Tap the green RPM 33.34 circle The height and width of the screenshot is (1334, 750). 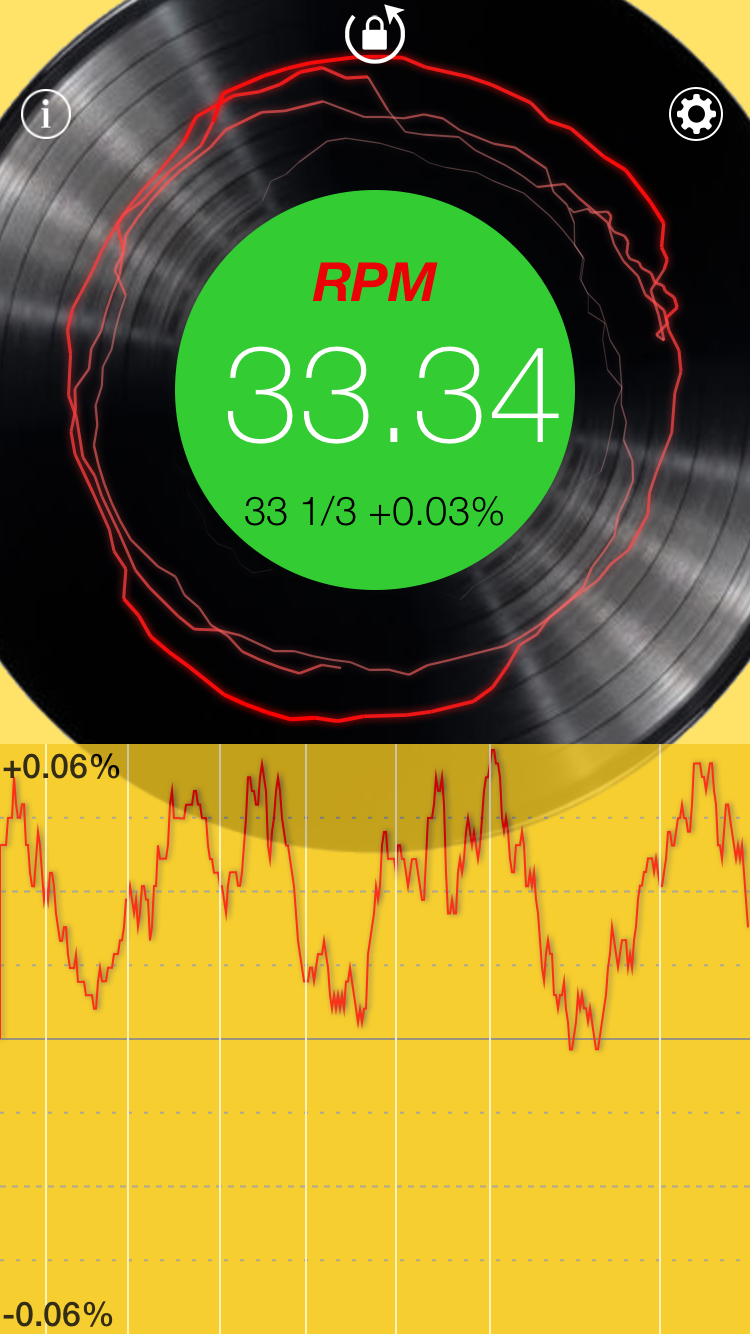(375, 390)
